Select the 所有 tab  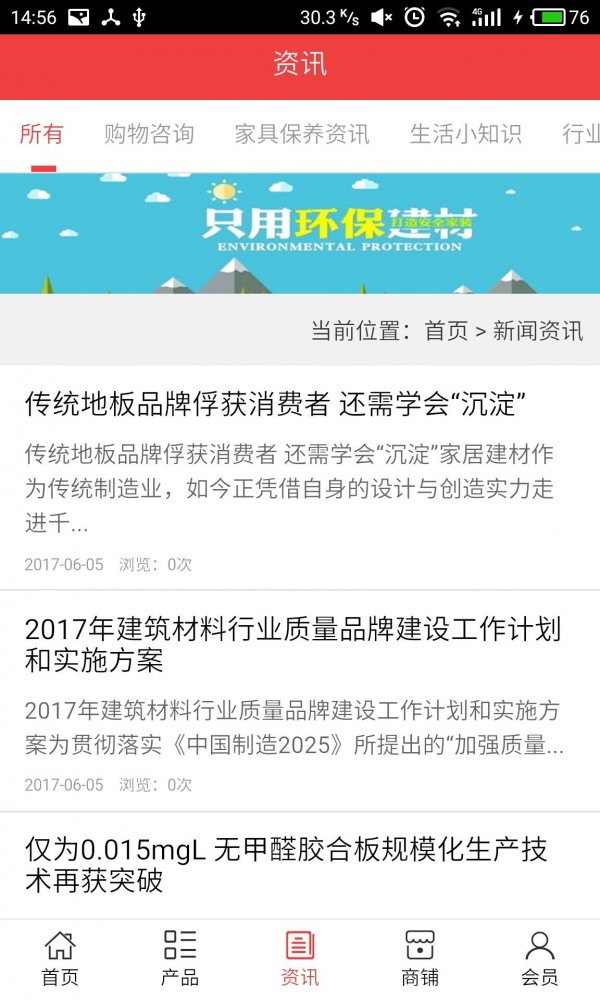tap(42, 134)
